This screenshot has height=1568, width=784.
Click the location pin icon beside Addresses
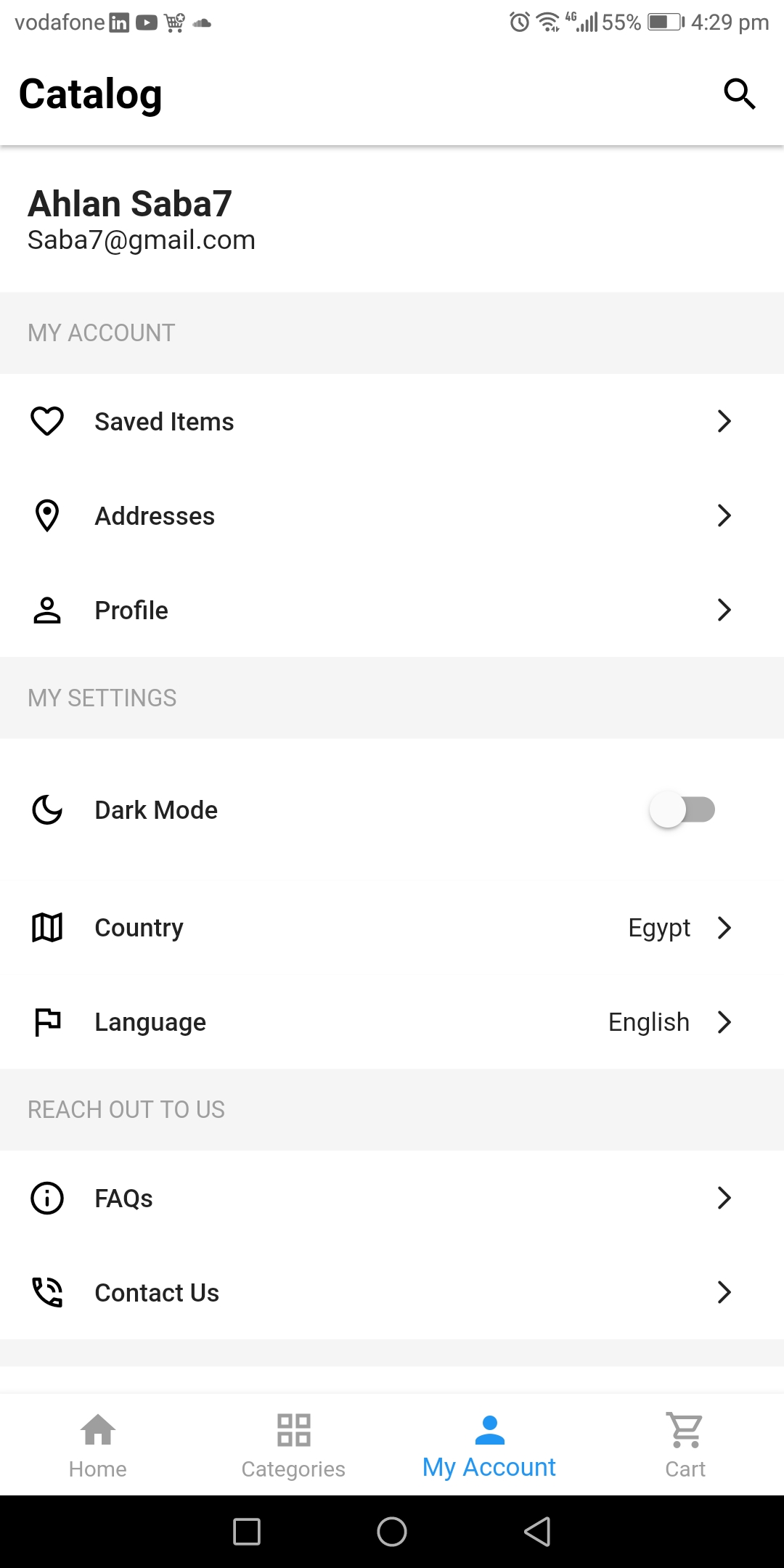46,515
